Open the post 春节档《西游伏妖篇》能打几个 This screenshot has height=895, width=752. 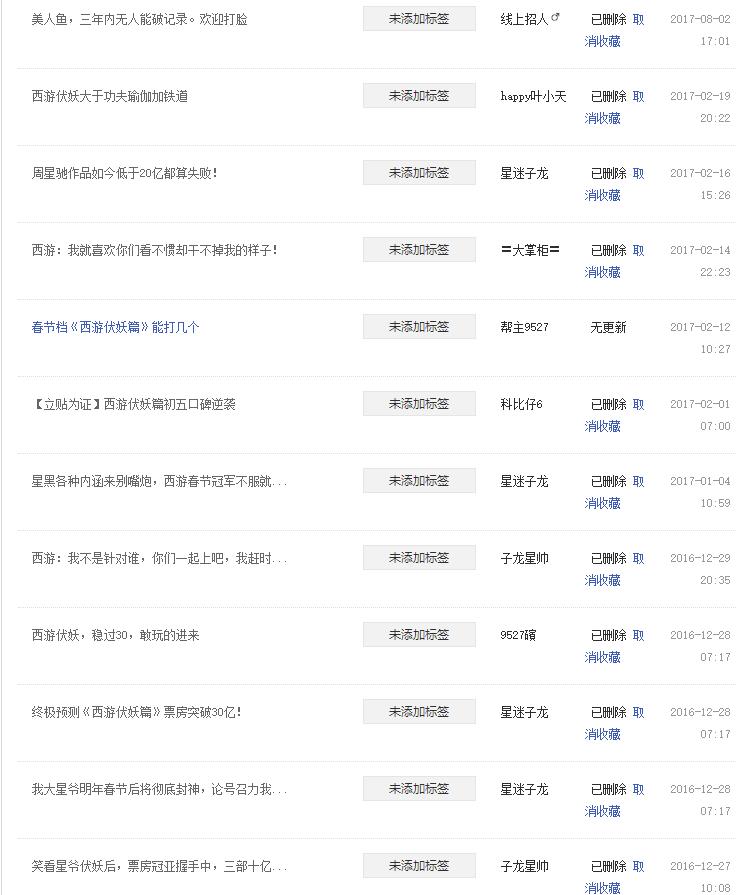click(115, 327)
